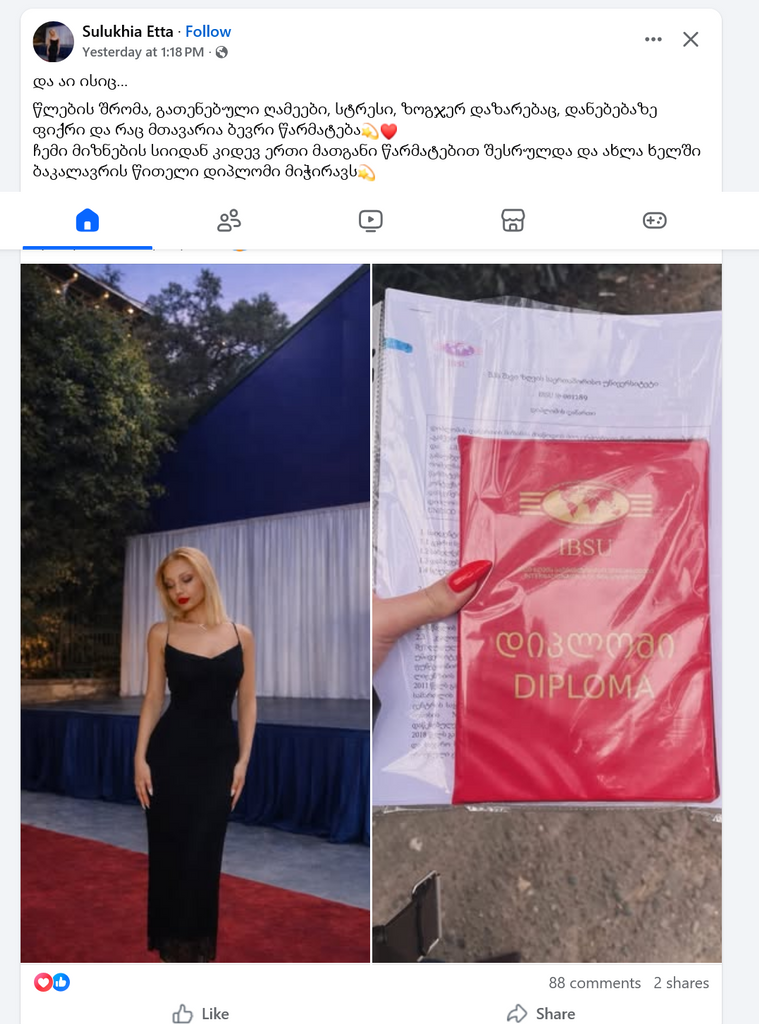Click the heart reaction icon below the post
This screenshot has height=1024, width=759.
coord(42,982)
